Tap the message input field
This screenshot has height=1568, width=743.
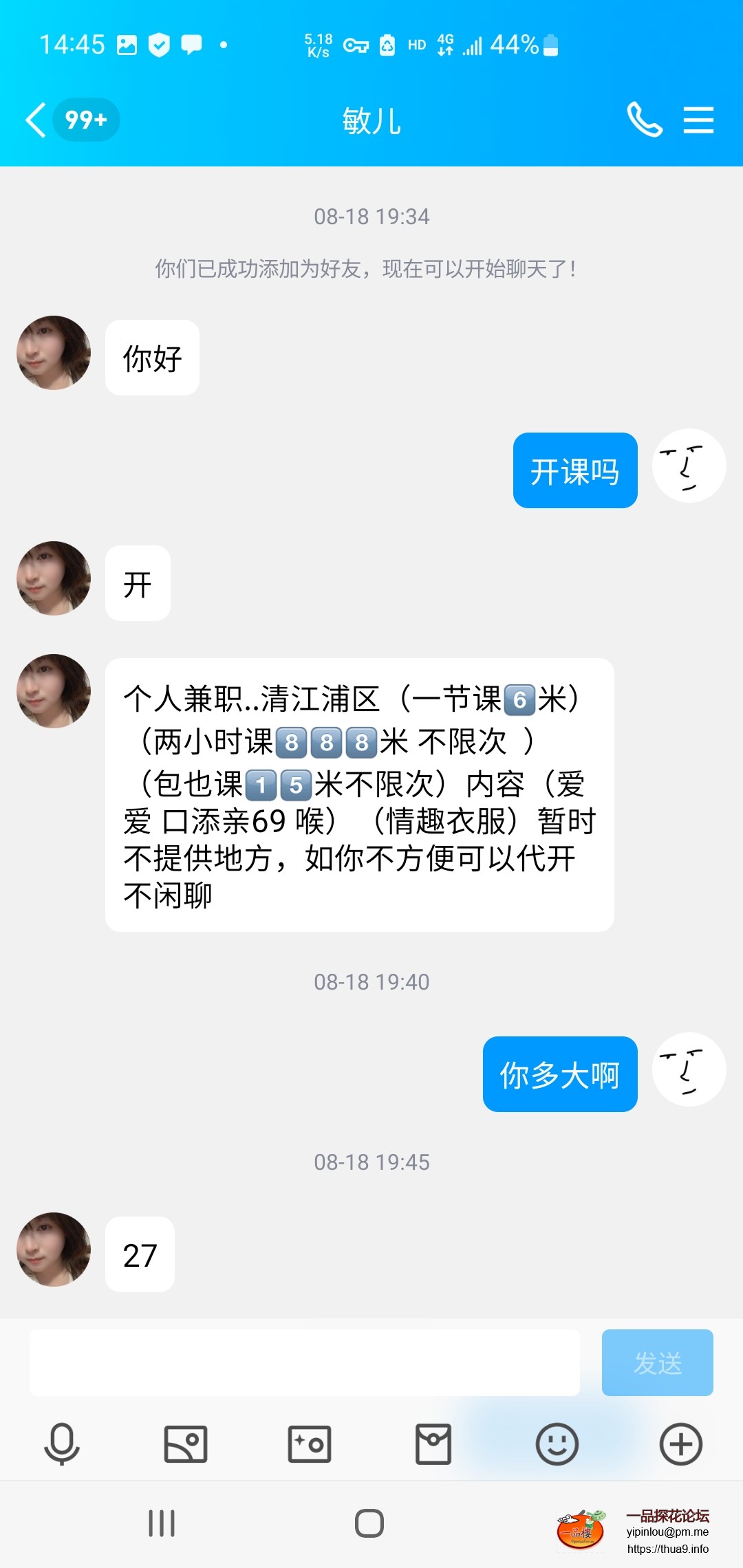pos(303,1364)
